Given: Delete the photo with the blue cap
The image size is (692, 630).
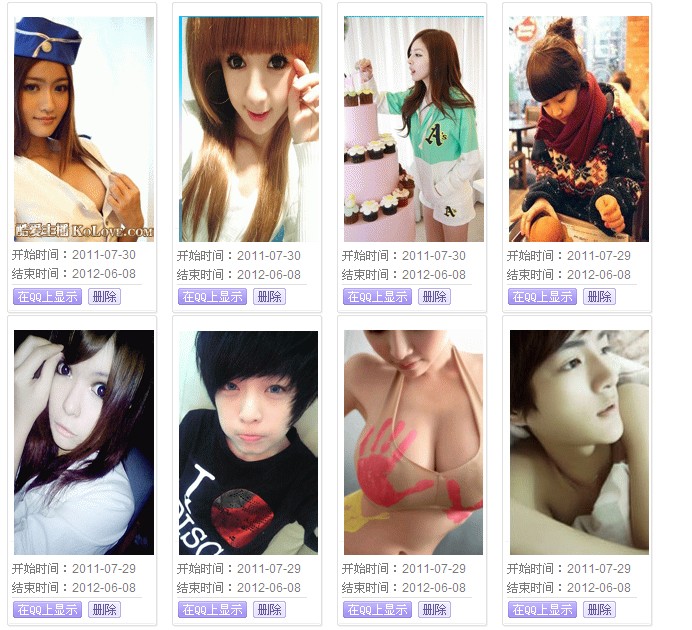Looking at the screenshot, I should click(104, 296).
